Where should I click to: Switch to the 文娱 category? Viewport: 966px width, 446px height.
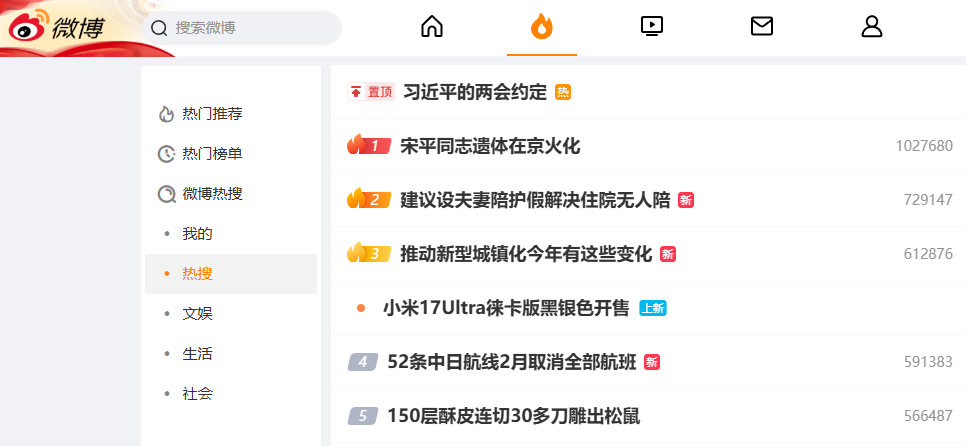pos(197,314)
